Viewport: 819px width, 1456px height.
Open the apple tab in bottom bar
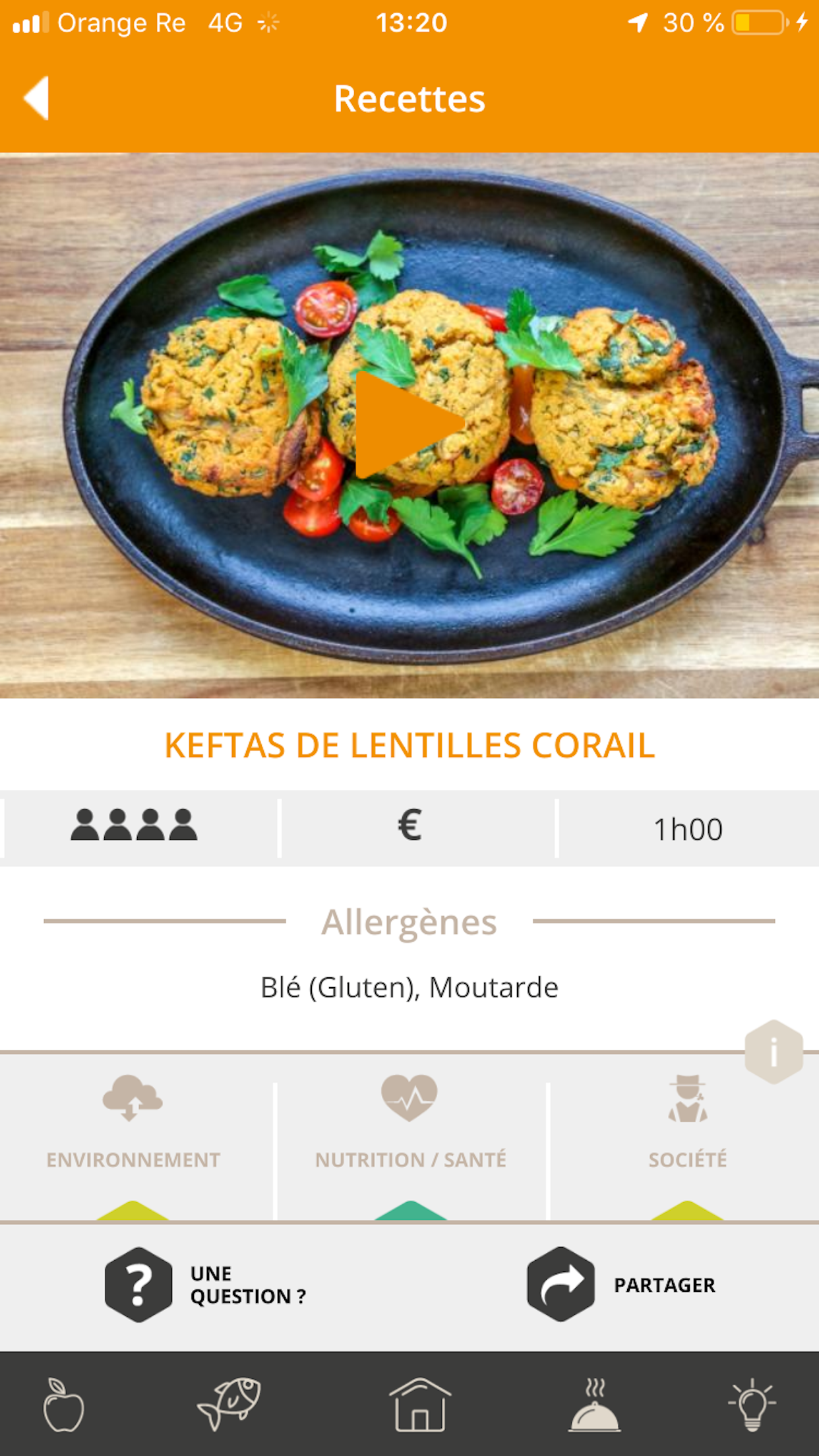click(x=63, y=1405)
